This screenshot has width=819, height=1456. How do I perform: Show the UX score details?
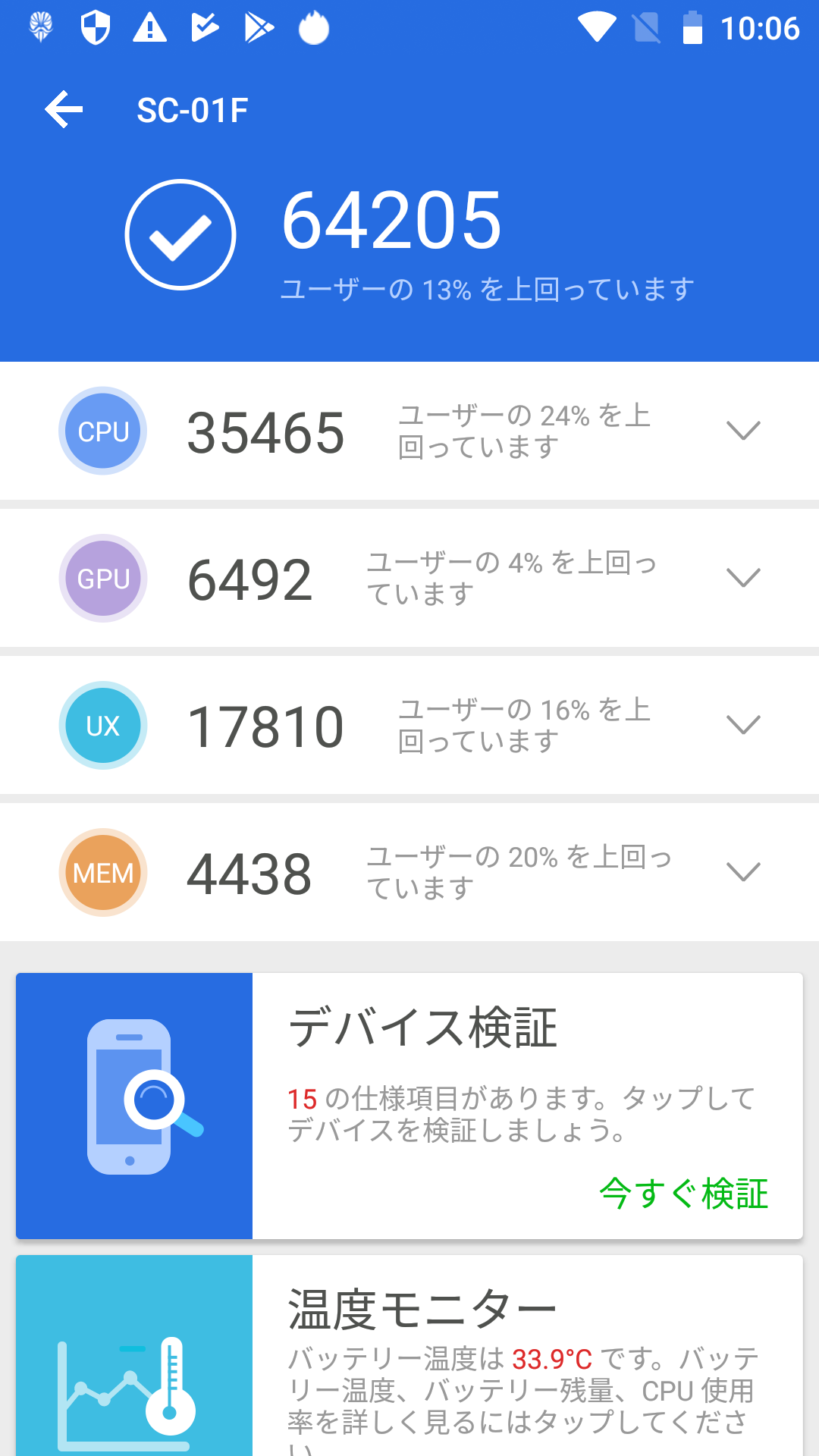tap(742, 724)
